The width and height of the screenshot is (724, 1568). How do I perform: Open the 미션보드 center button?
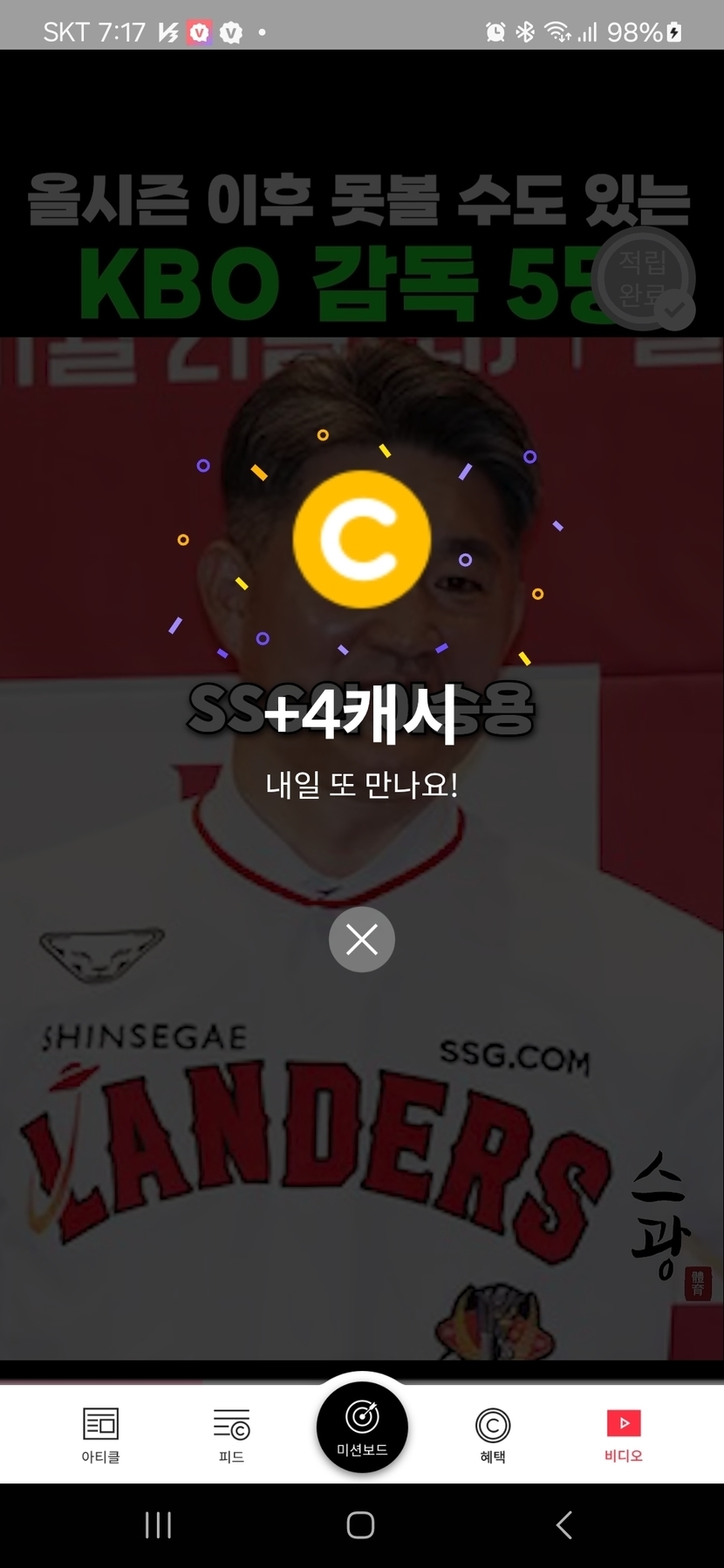pyautogui.click(x=362, y=1427)
